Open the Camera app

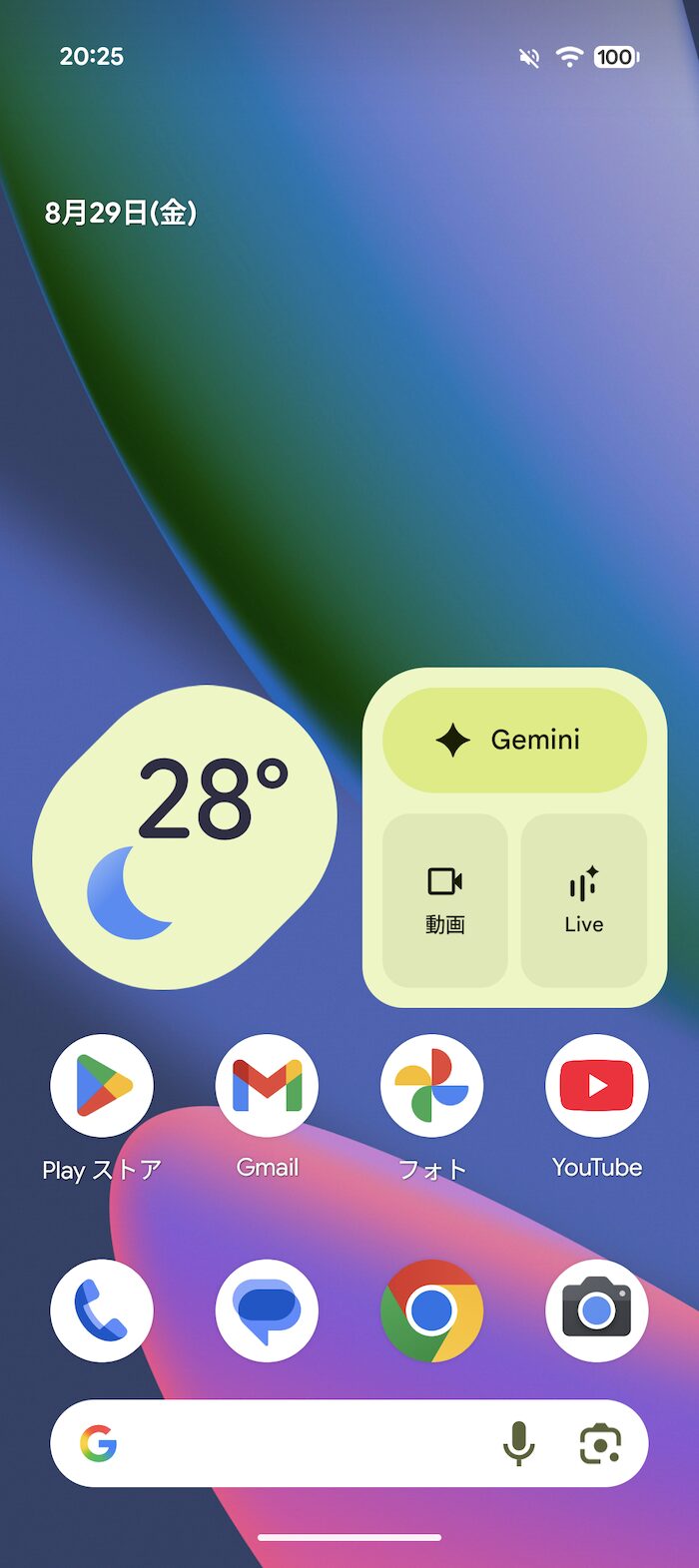597,1310
